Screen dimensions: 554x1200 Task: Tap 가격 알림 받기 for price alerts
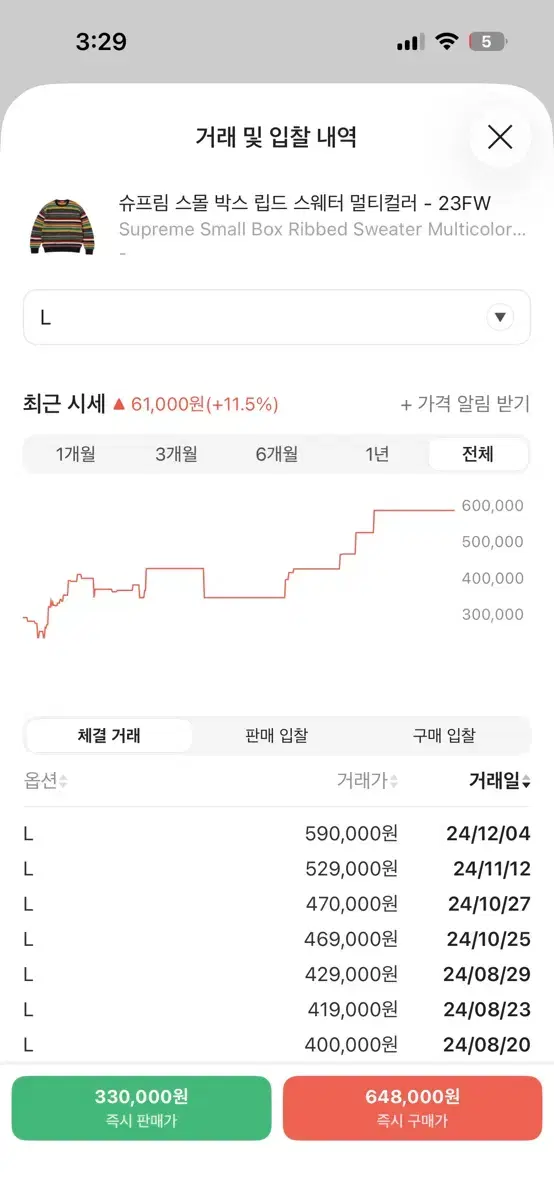[x=465, y=404]
